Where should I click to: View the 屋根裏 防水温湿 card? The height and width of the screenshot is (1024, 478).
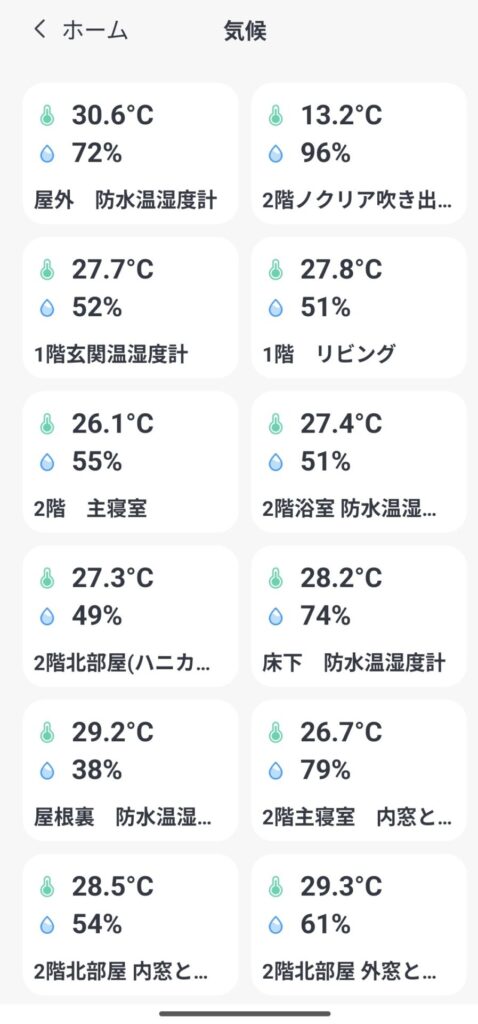tap(131, 770)
